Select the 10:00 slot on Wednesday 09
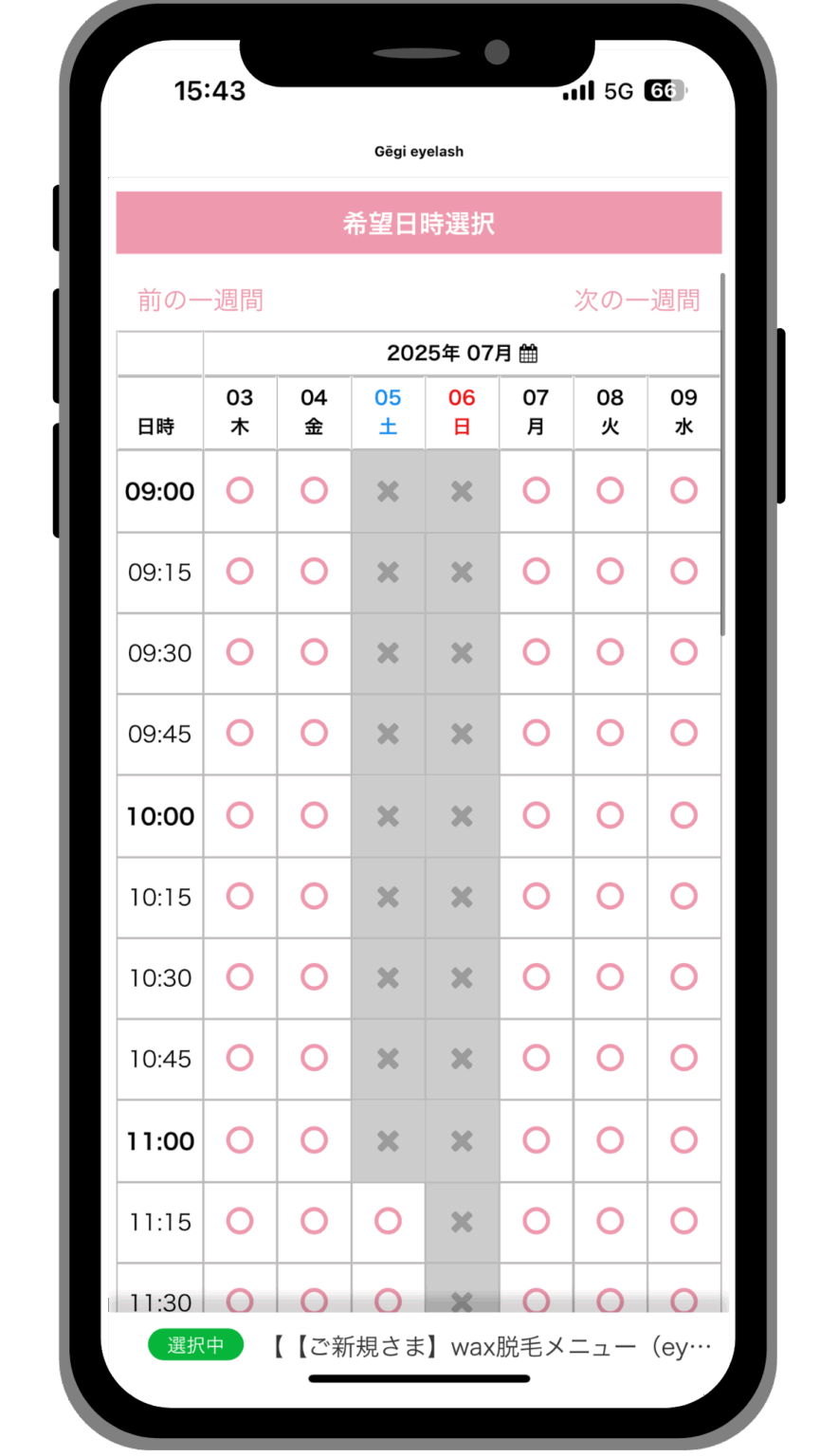This screenshot has width=838, height=1456. pyautogui.click(x=683, y=815)
